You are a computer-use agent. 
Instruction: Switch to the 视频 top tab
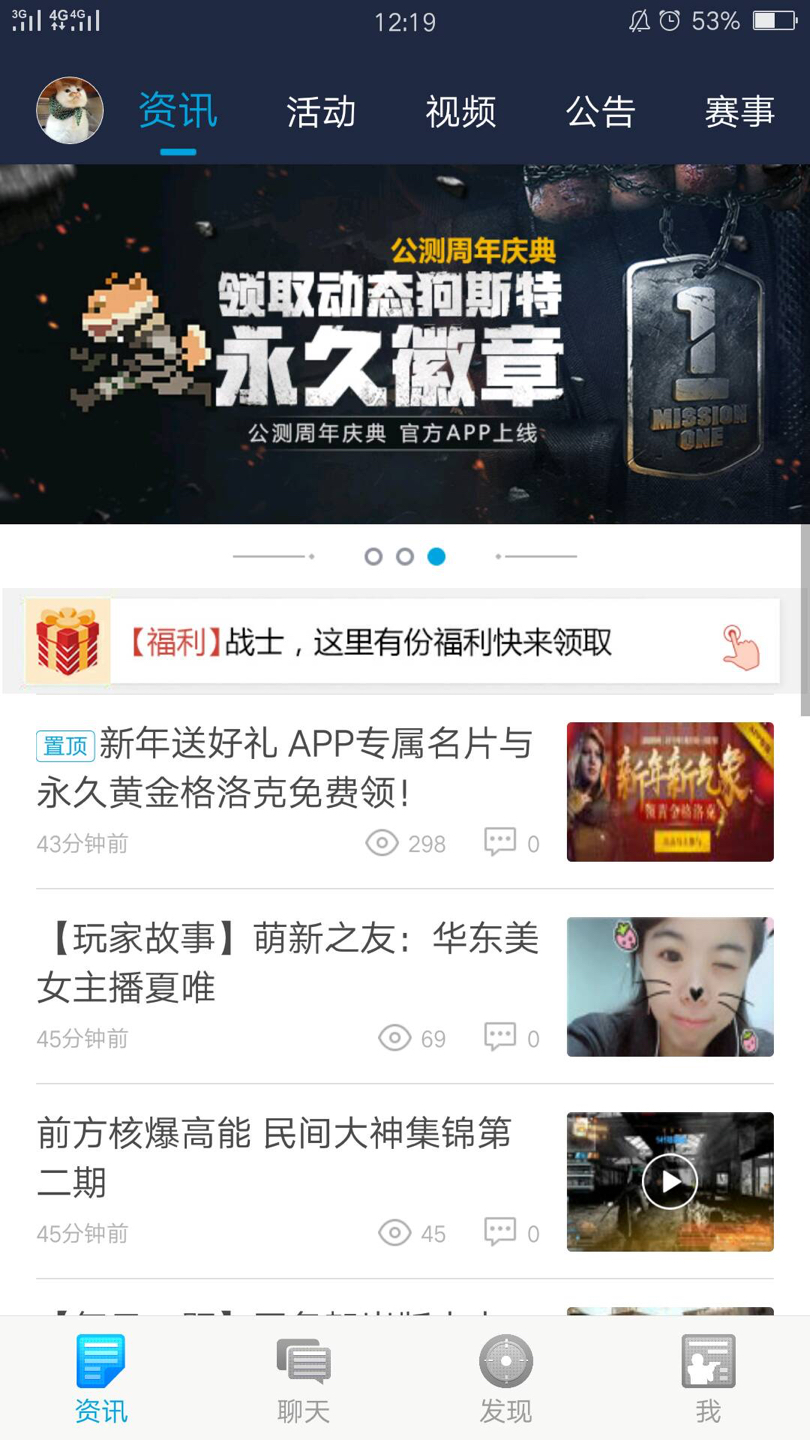click(x=460, y=111)
